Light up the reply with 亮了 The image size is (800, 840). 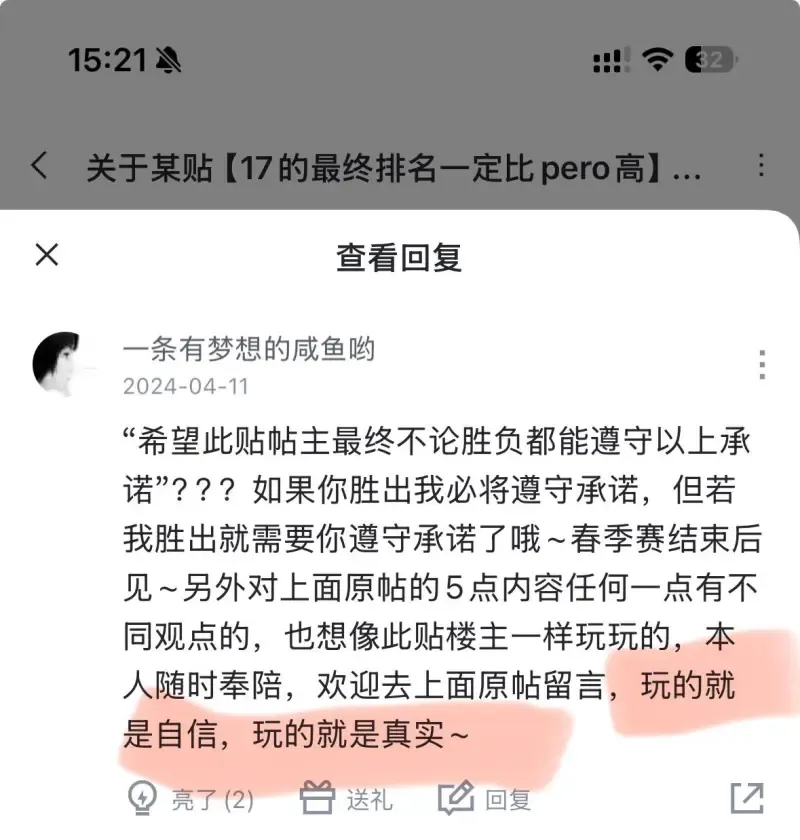(x=189, y=799)
